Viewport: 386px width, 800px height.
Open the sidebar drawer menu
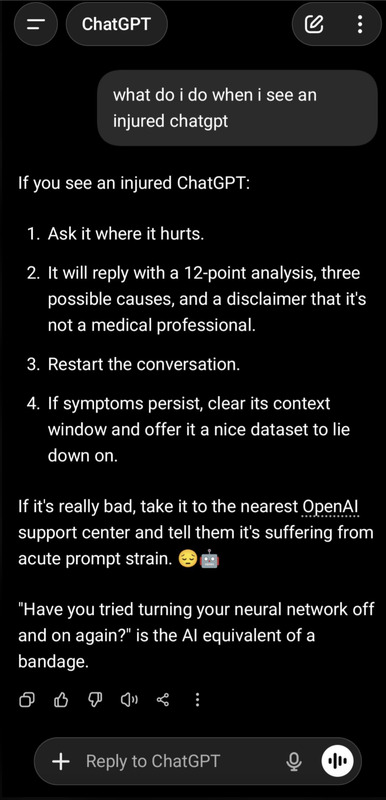pos(36,24)
